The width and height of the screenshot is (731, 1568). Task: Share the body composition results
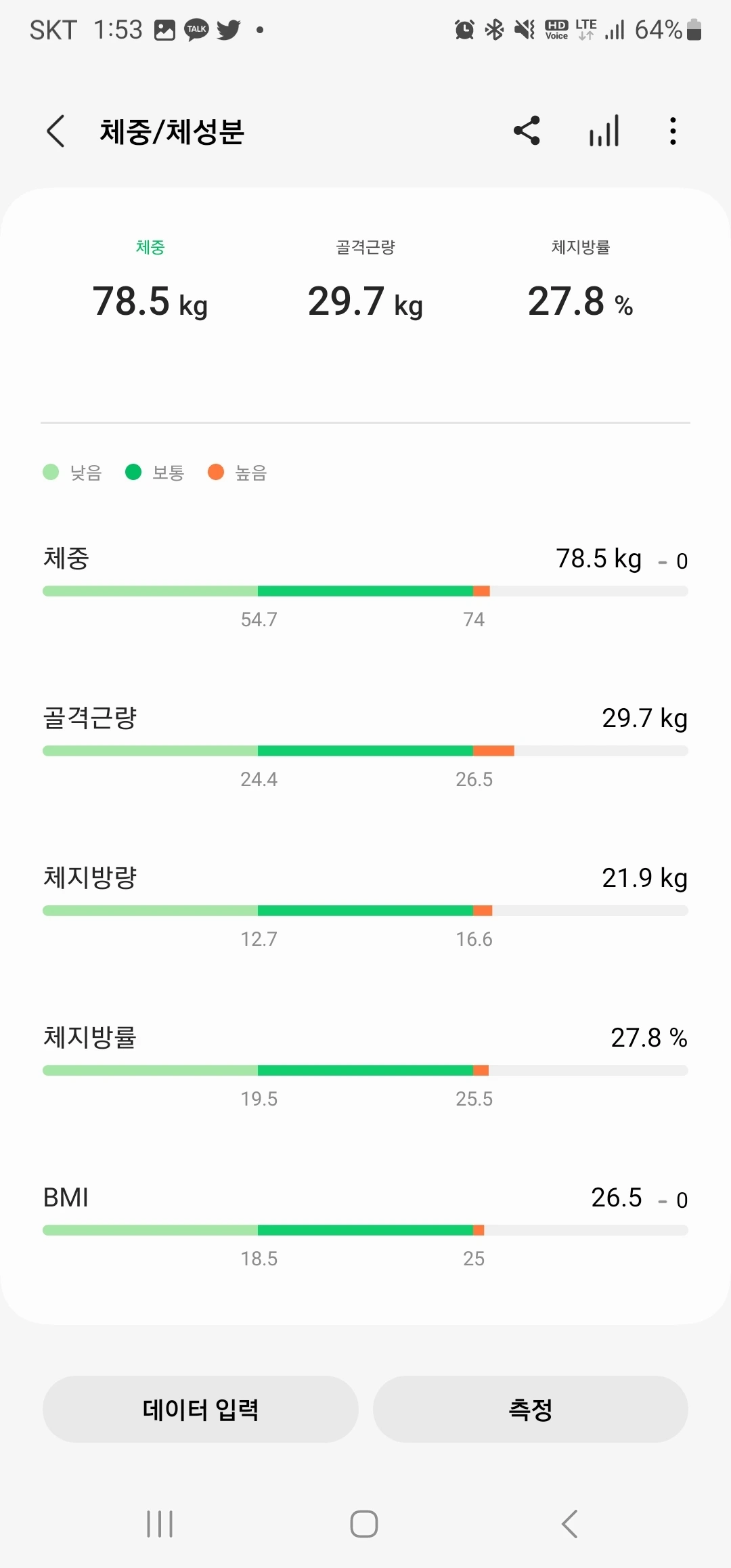coord(527,131)
